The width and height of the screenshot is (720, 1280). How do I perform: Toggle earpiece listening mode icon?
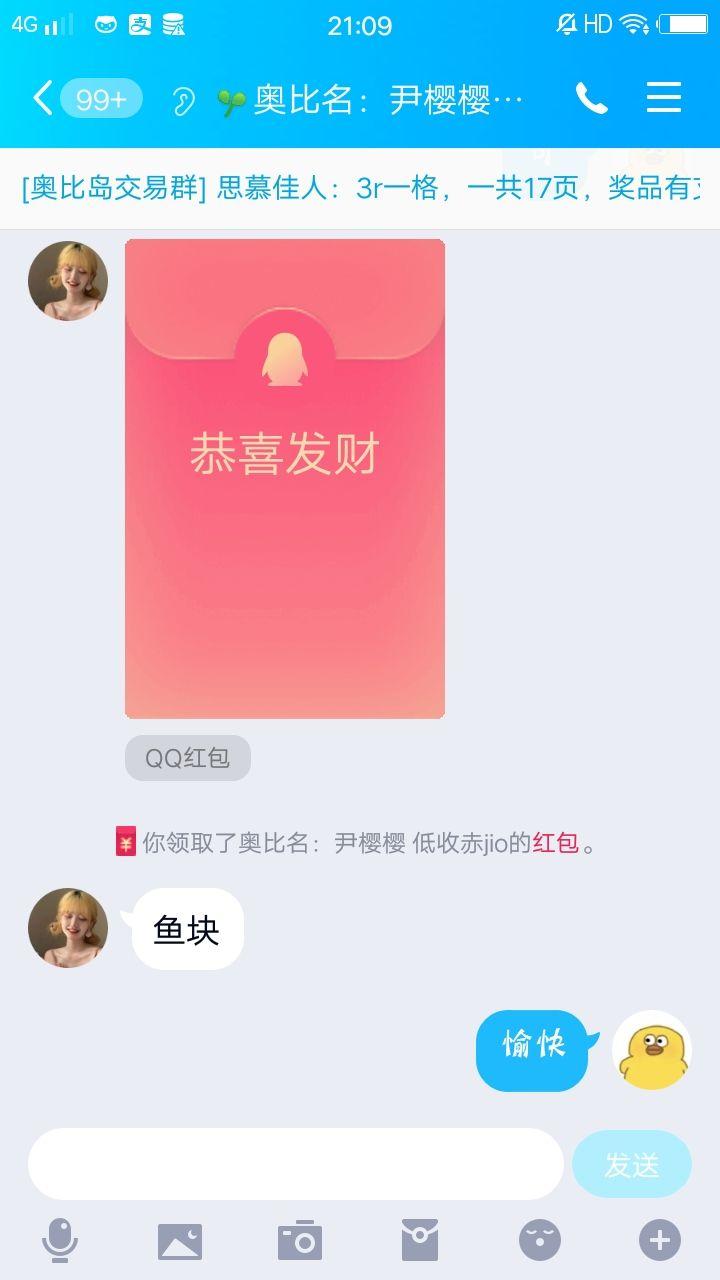[182, 100]
